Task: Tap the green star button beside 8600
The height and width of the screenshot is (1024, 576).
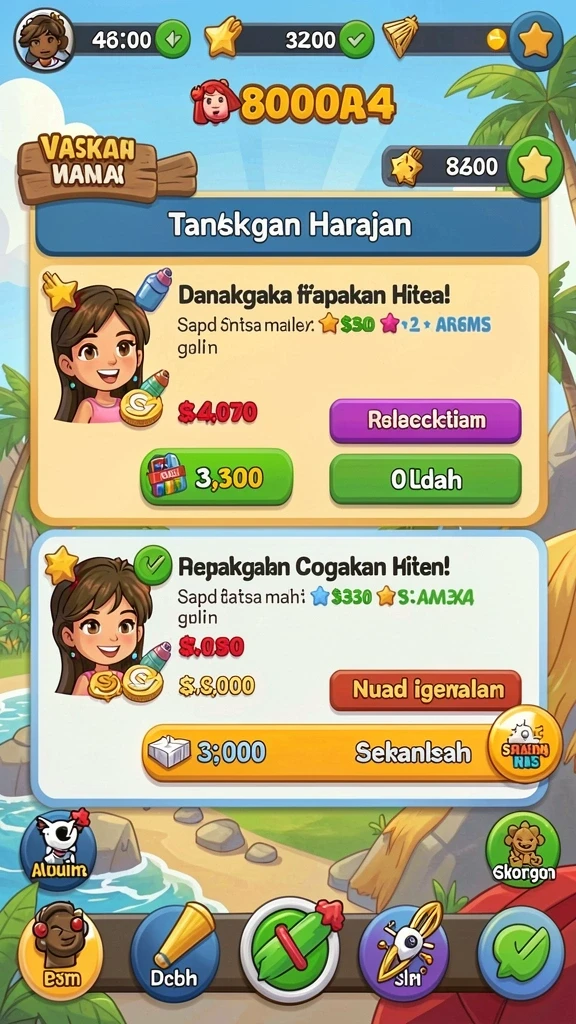Action: [x=535, y=166]
